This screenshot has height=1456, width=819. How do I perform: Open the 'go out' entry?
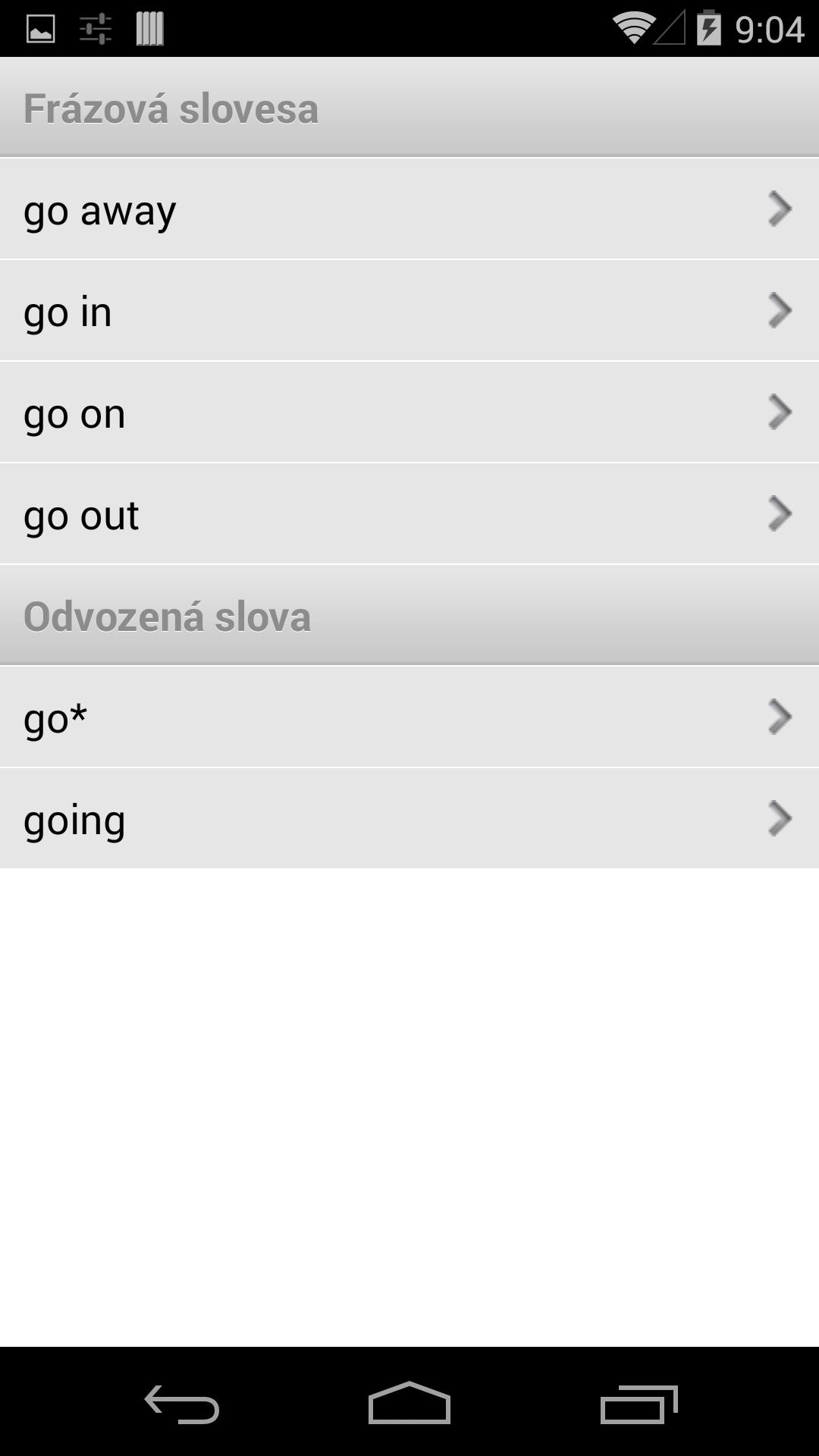click(409, 514)
